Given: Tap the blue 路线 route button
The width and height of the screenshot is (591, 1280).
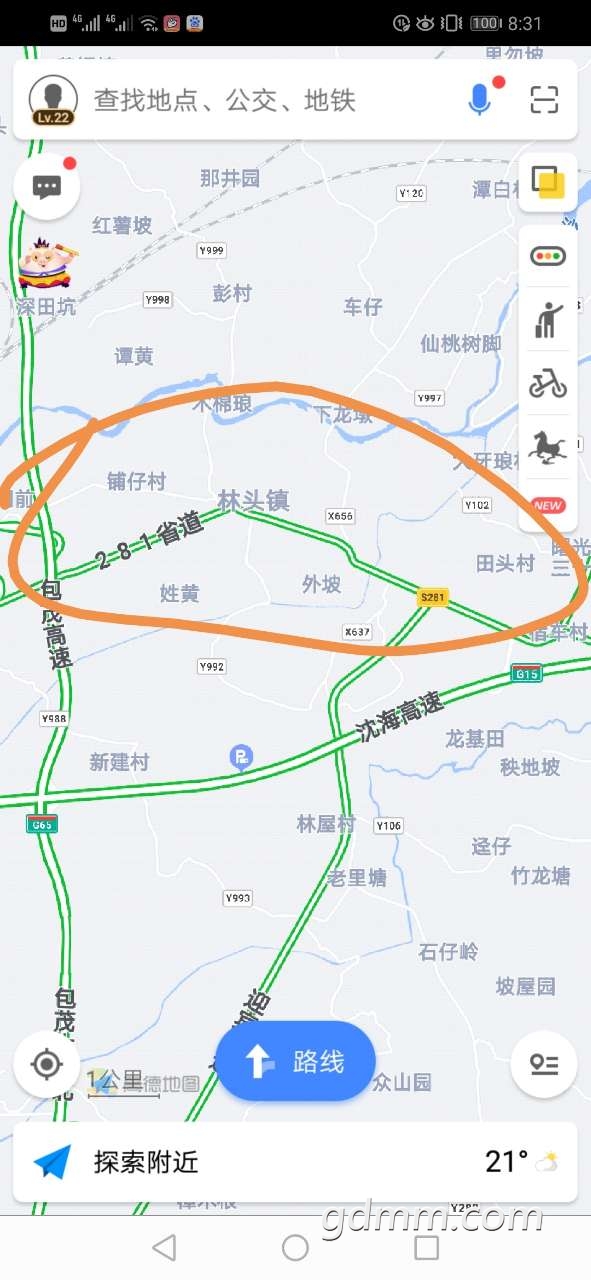Looking at the screenshot, I should tap(296, 1061).
